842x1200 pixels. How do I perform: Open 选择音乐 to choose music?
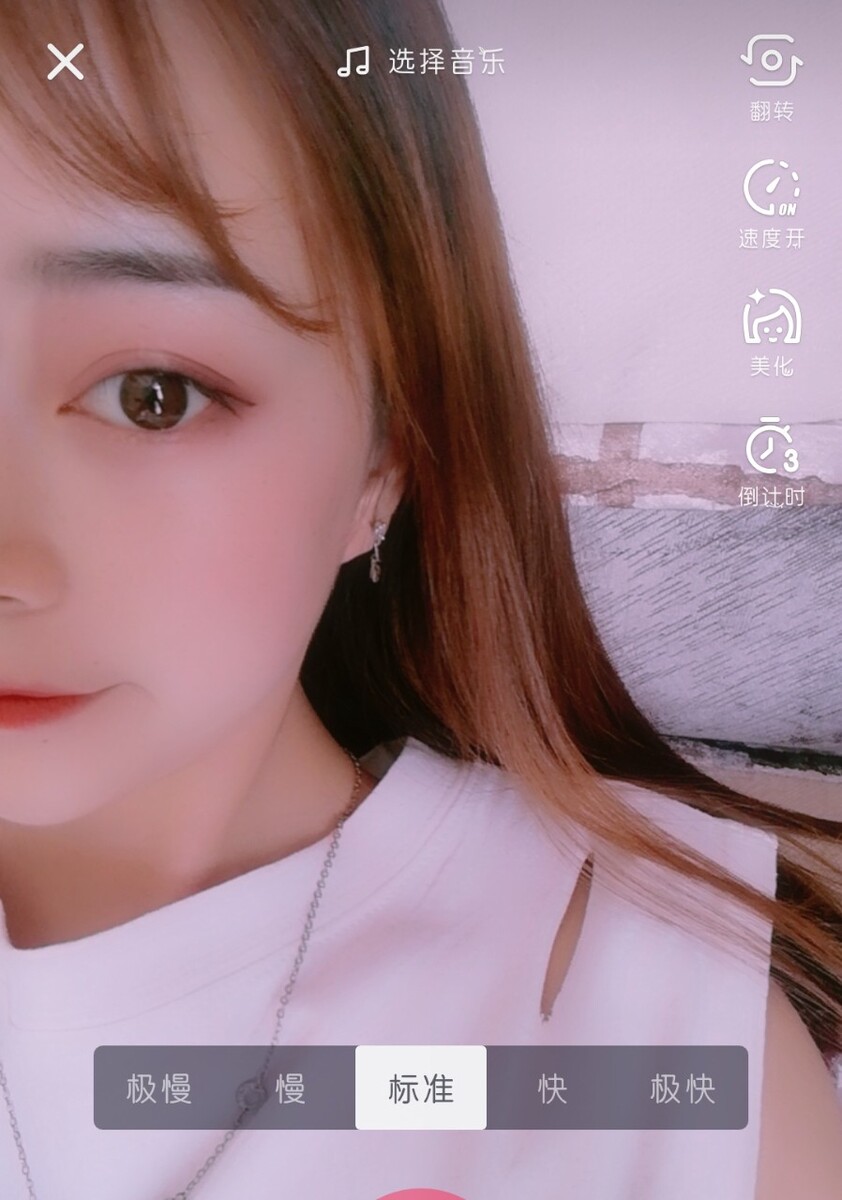(x=421, y=63)
